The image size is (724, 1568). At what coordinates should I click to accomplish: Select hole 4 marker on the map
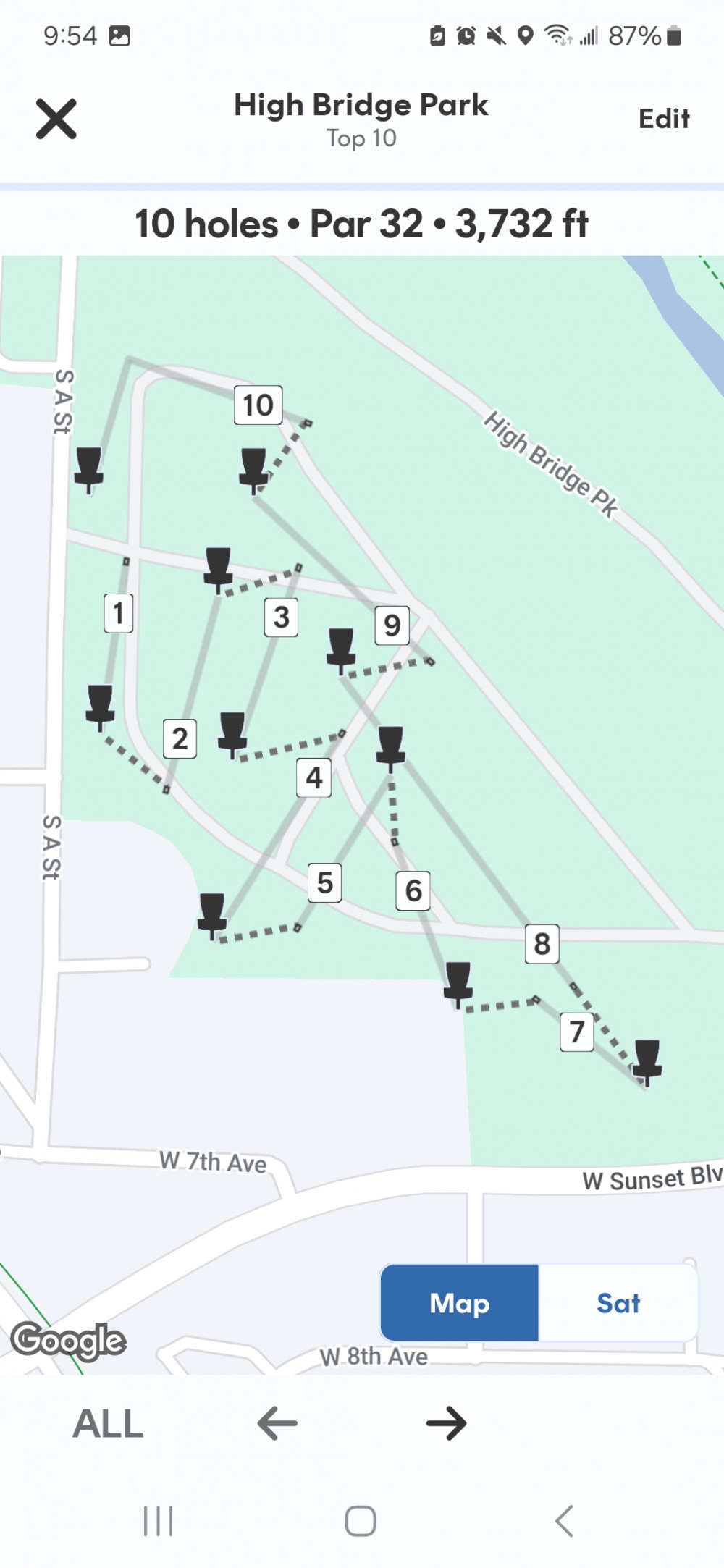[314, 777]
